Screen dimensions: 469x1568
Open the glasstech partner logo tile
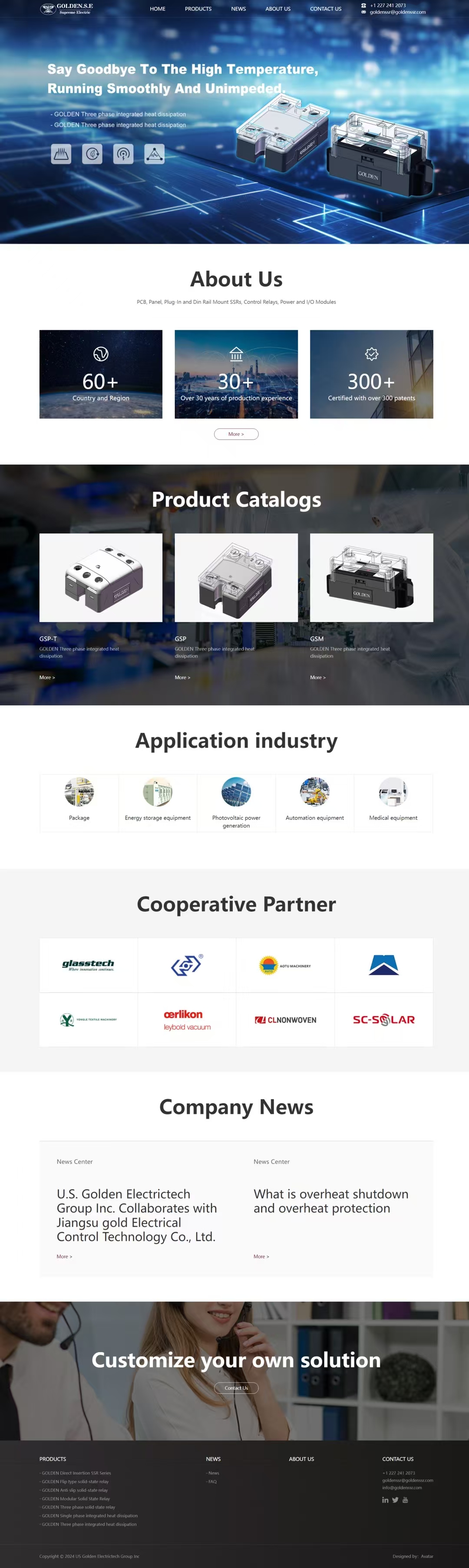pyautogui.click(x=88, y=965)
